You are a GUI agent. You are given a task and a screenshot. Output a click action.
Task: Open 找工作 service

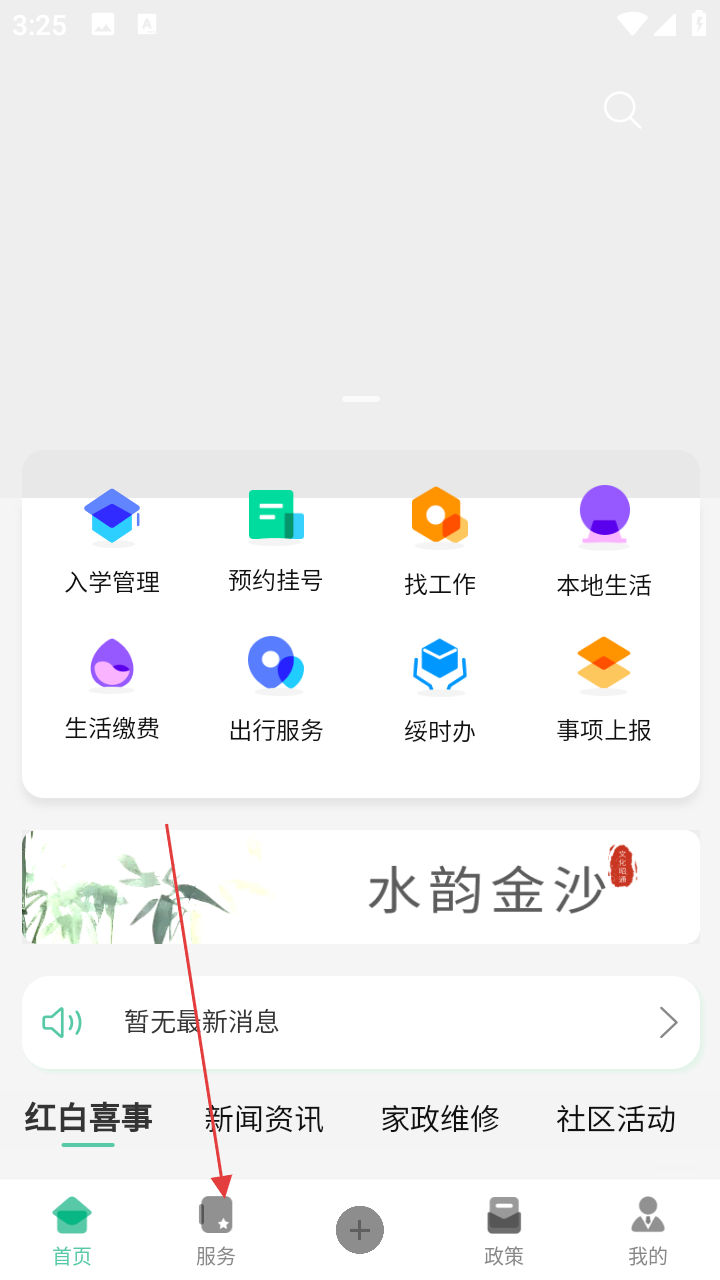[439, 540]
